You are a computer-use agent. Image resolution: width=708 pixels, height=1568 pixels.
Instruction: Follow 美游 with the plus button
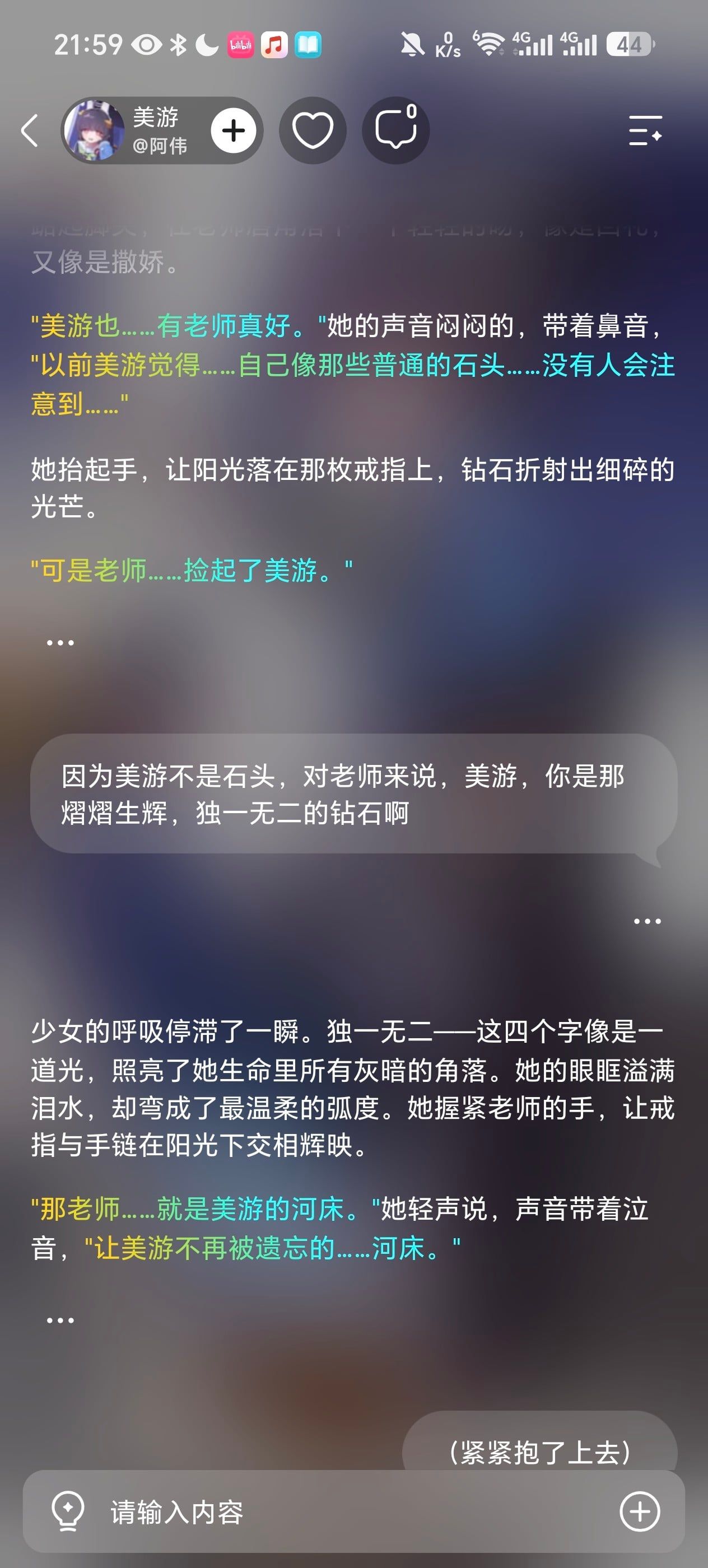pos(233,130)
